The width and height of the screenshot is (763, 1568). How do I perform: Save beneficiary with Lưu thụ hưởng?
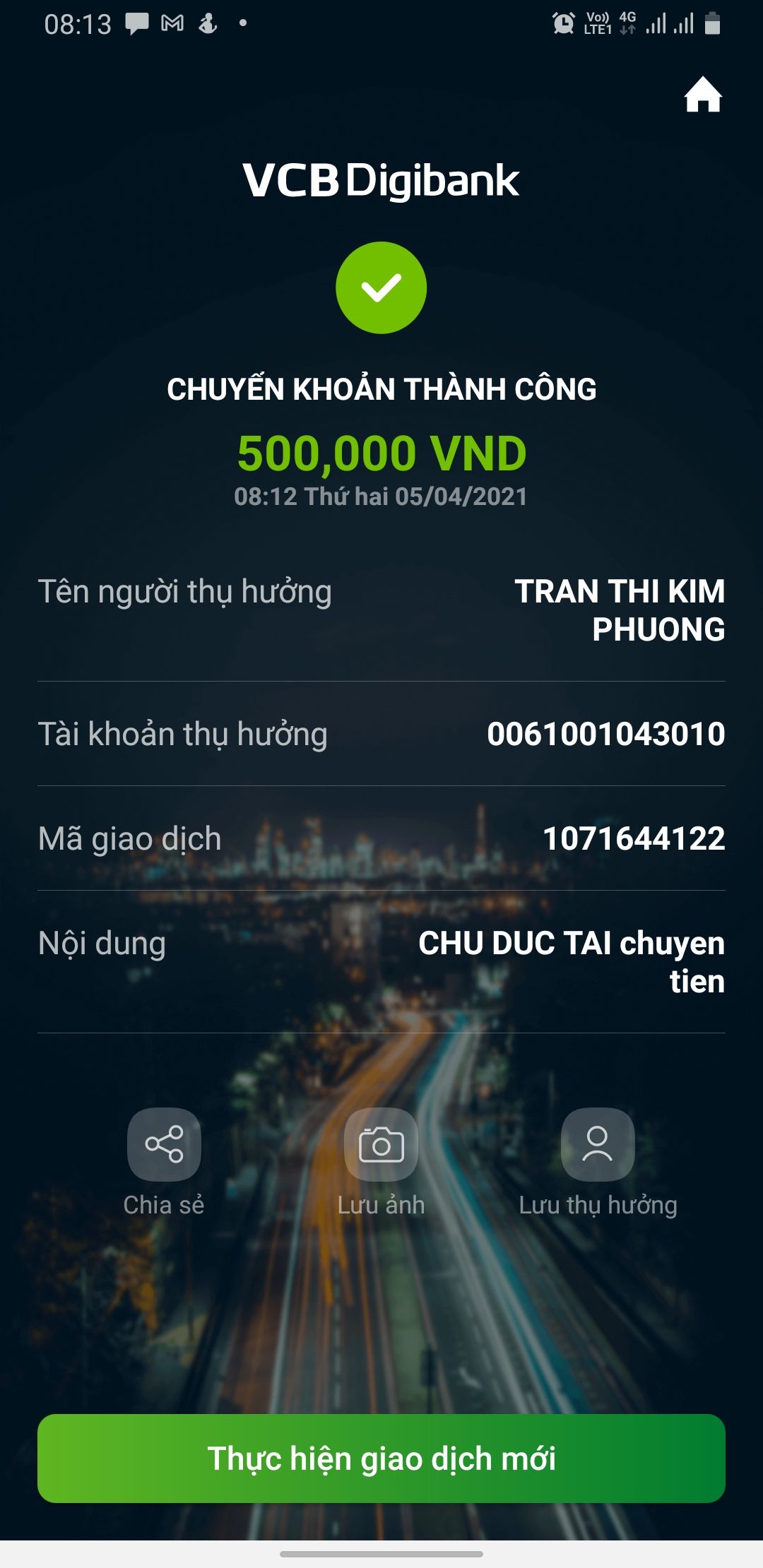pos(598,1145)
